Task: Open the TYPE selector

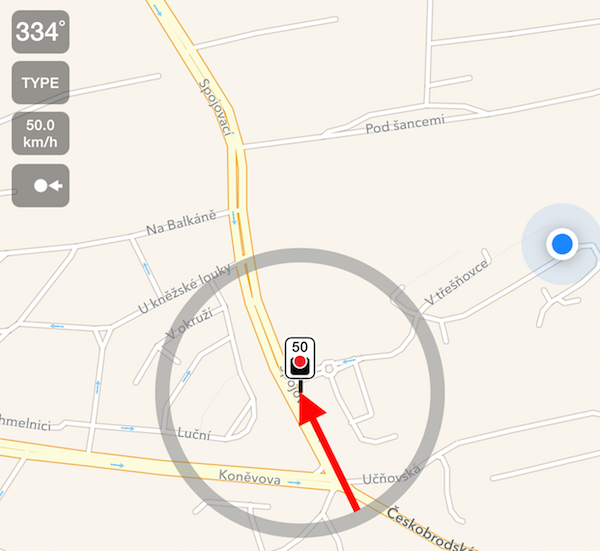Action: pos(40,83)
